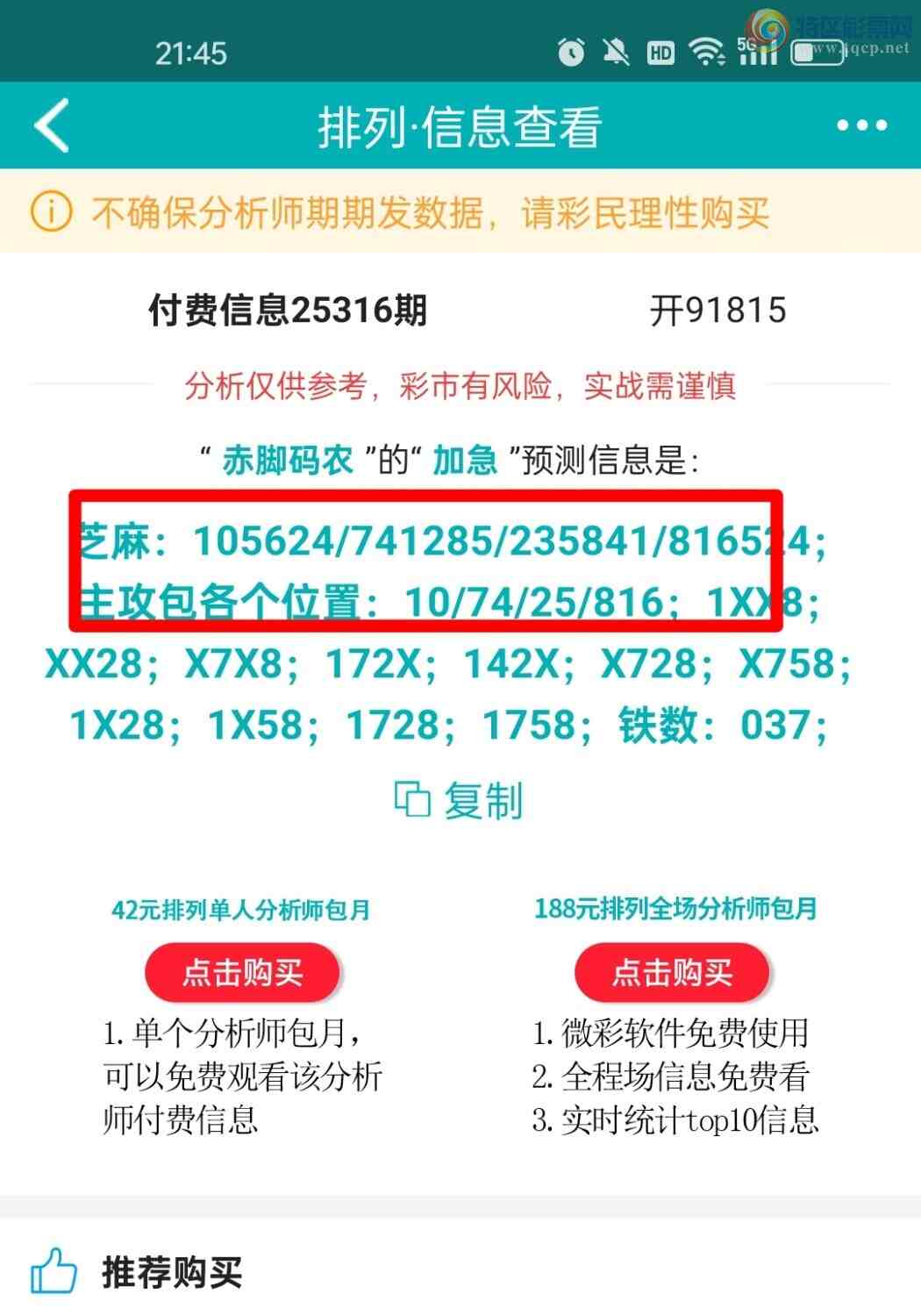Tap the 5G signal bars indicator
The image size is (921, 1316).
[756, 53]
